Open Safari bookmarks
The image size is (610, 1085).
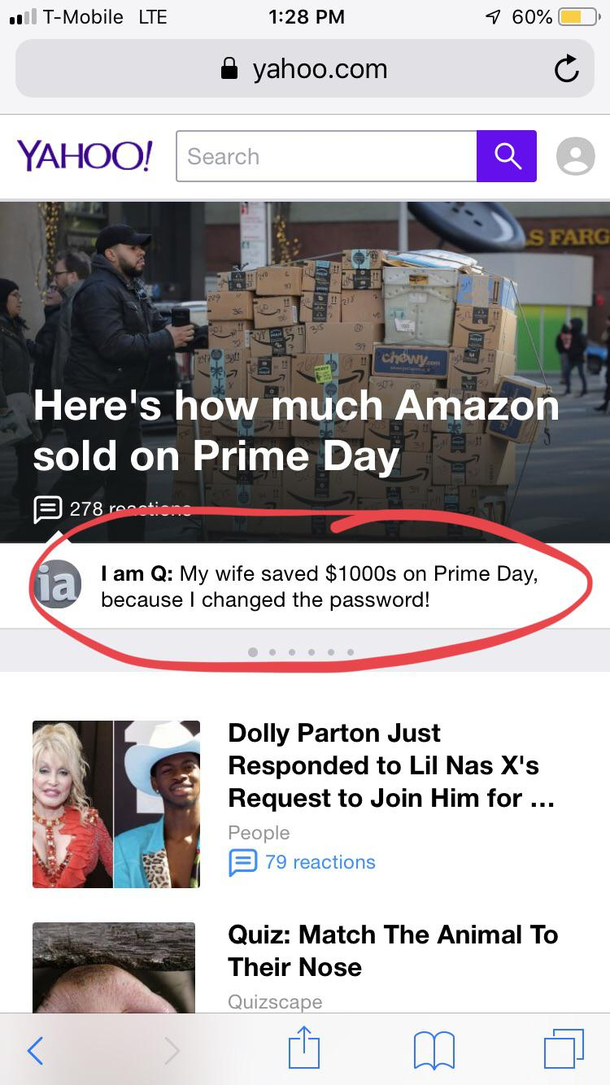click(x=433, y=1049)
